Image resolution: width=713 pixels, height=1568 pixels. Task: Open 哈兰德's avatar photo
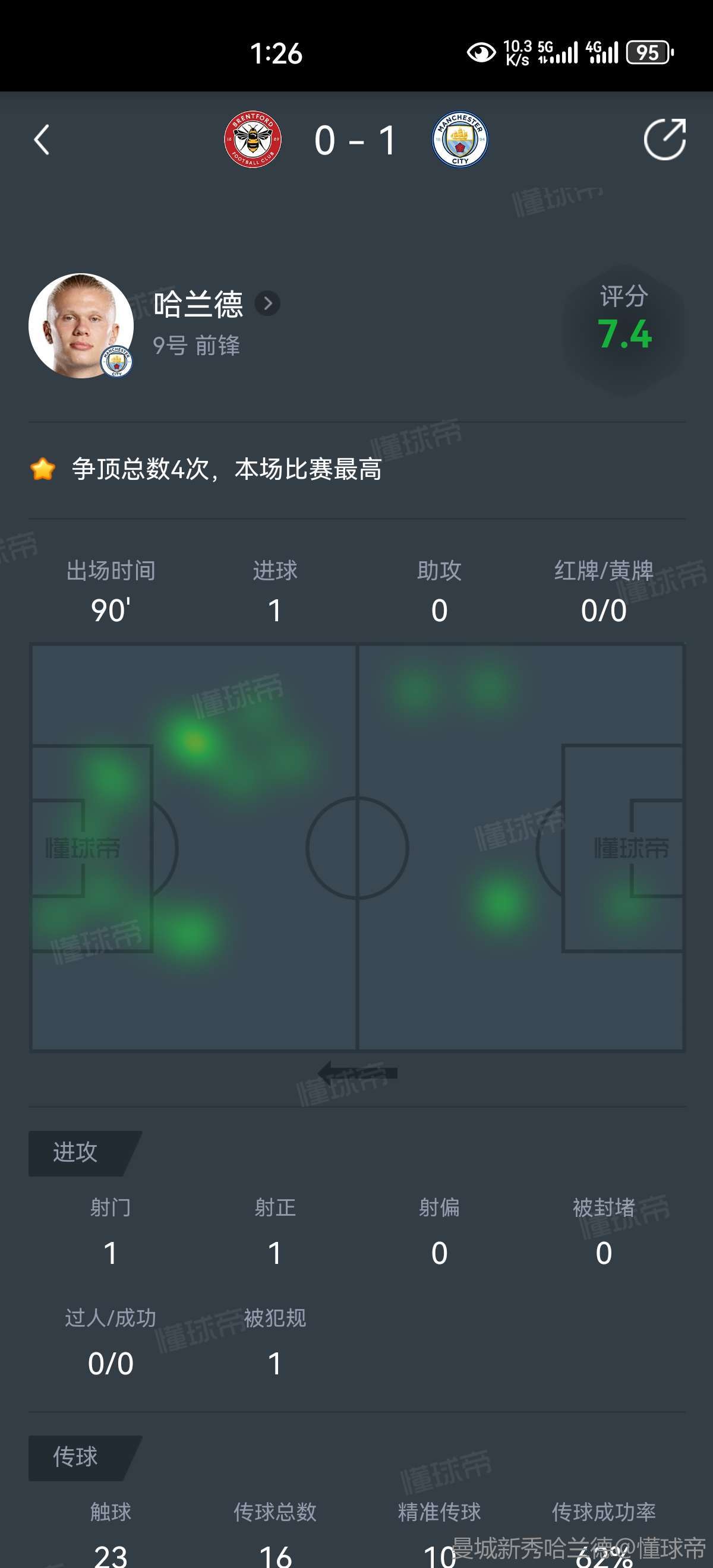coord(81,325)
